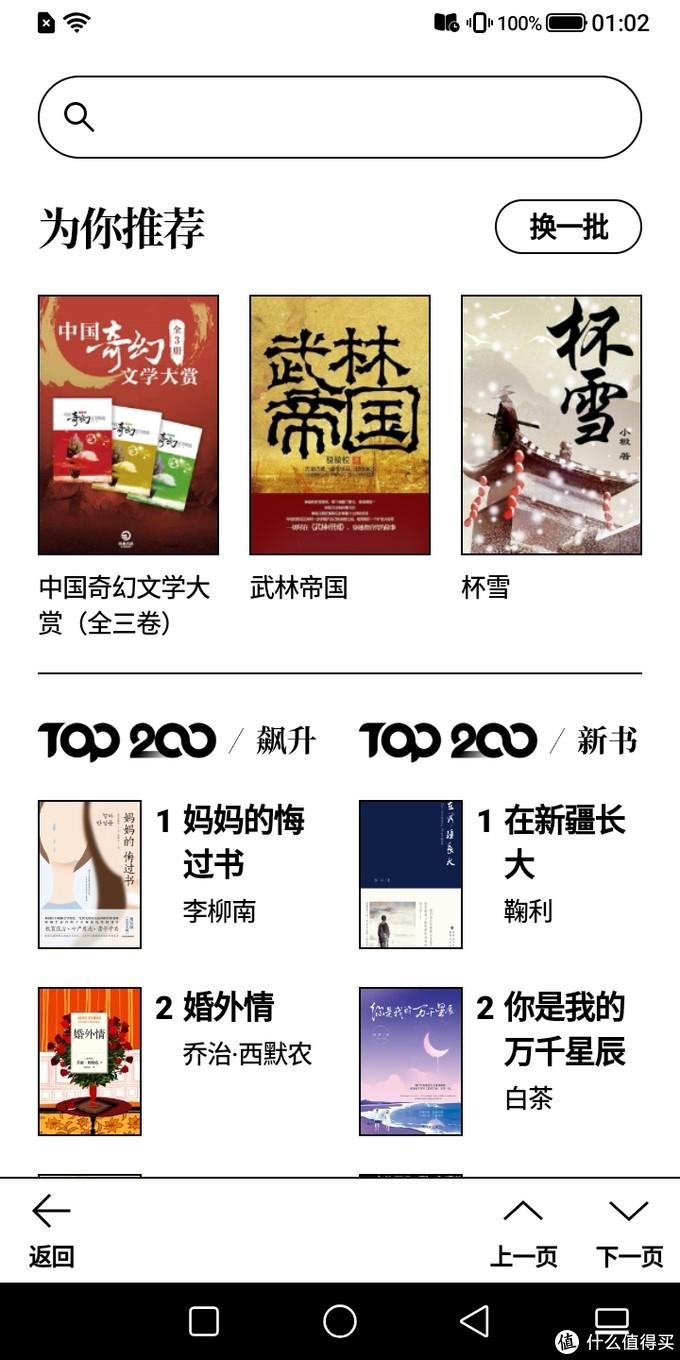Go to next page with 下一页
Viewport: 680px width, 1360px height.
[x=629, y=1230]
